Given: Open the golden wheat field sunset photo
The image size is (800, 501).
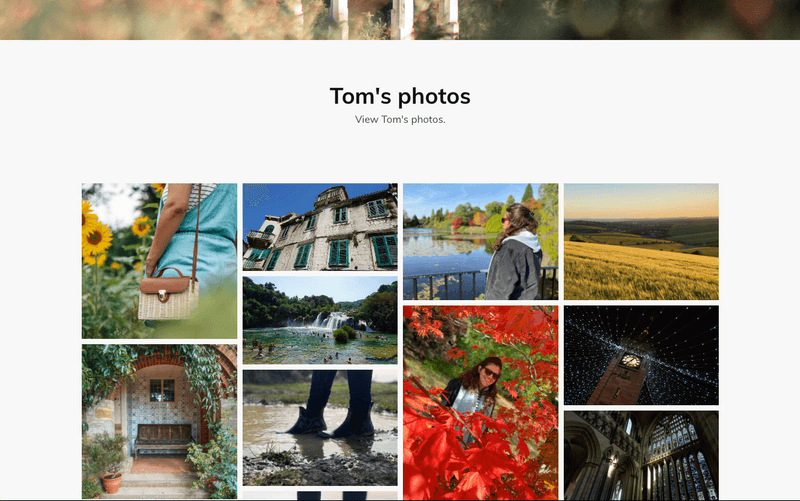Looking at the screenshot, I should click(641, 241).
